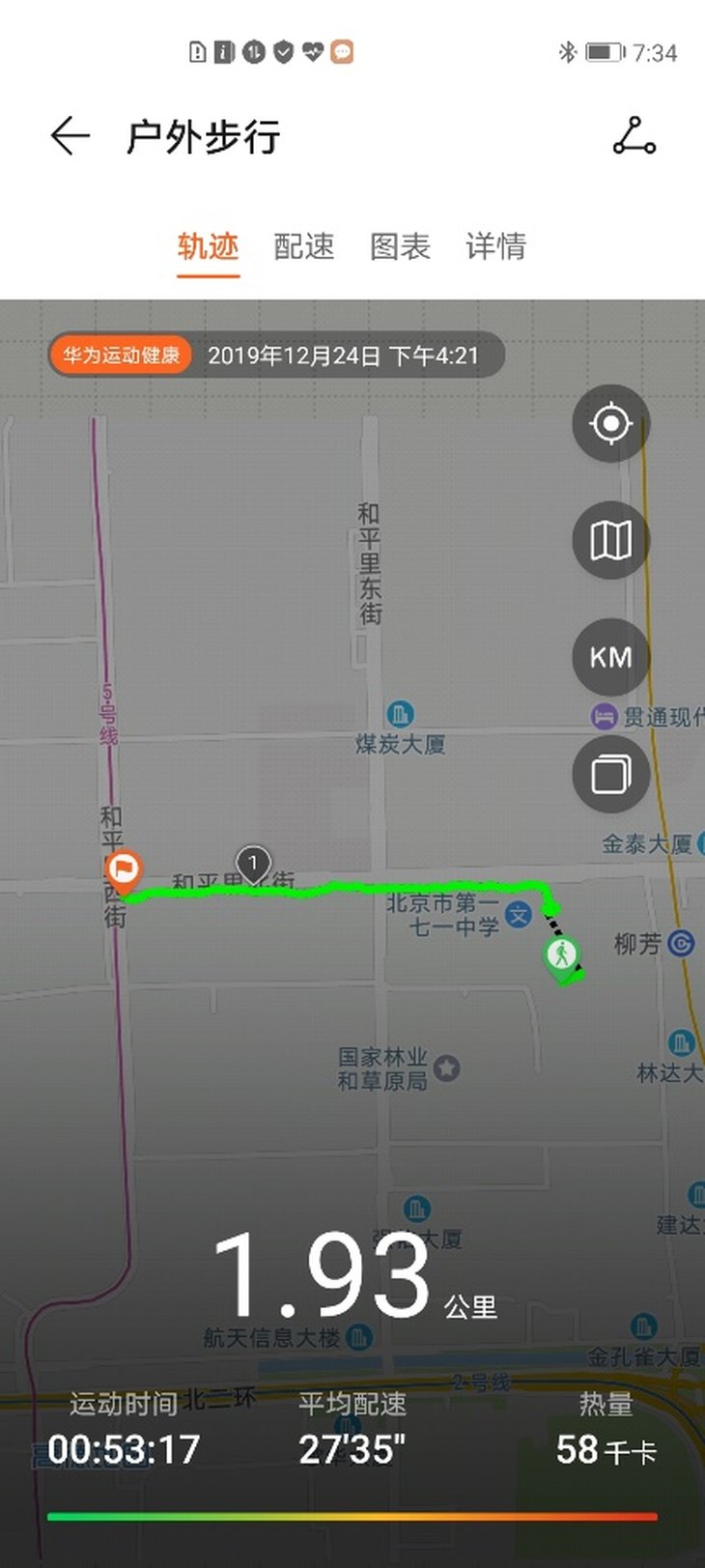Switch to the 图表 tab

400,246
